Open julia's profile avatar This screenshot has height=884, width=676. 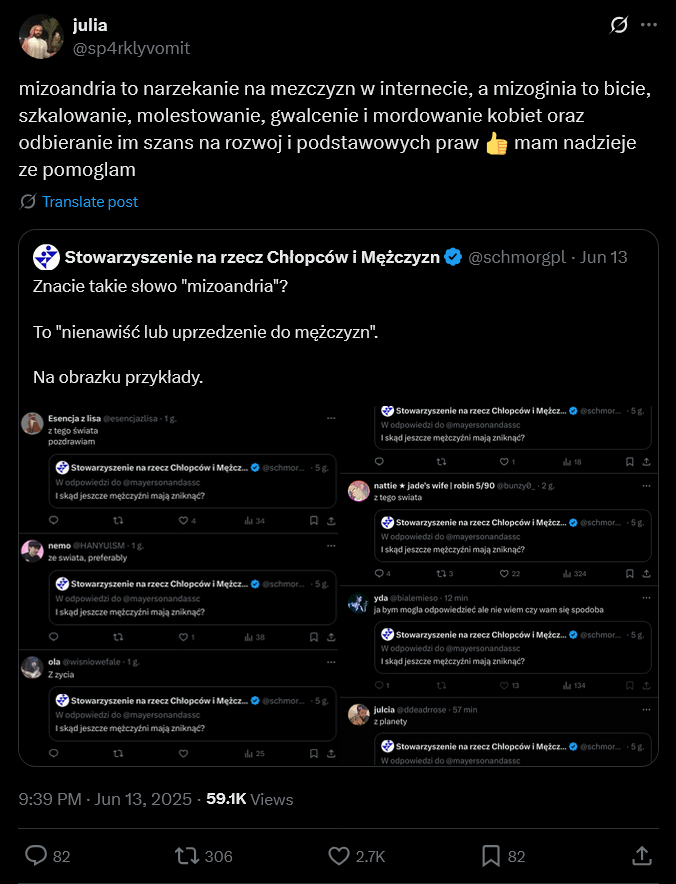41,36
